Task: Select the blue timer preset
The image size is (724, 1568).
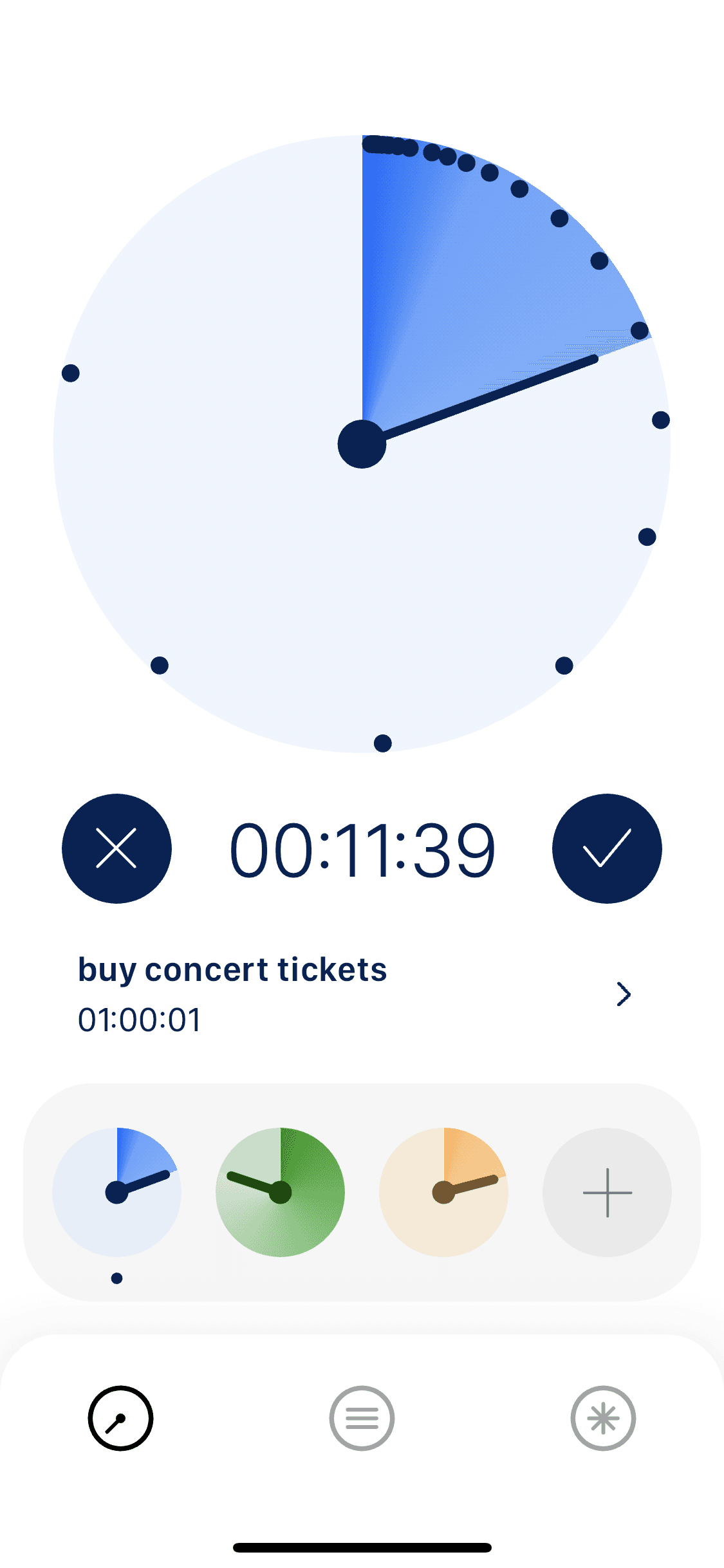Action: (116, 1192)
